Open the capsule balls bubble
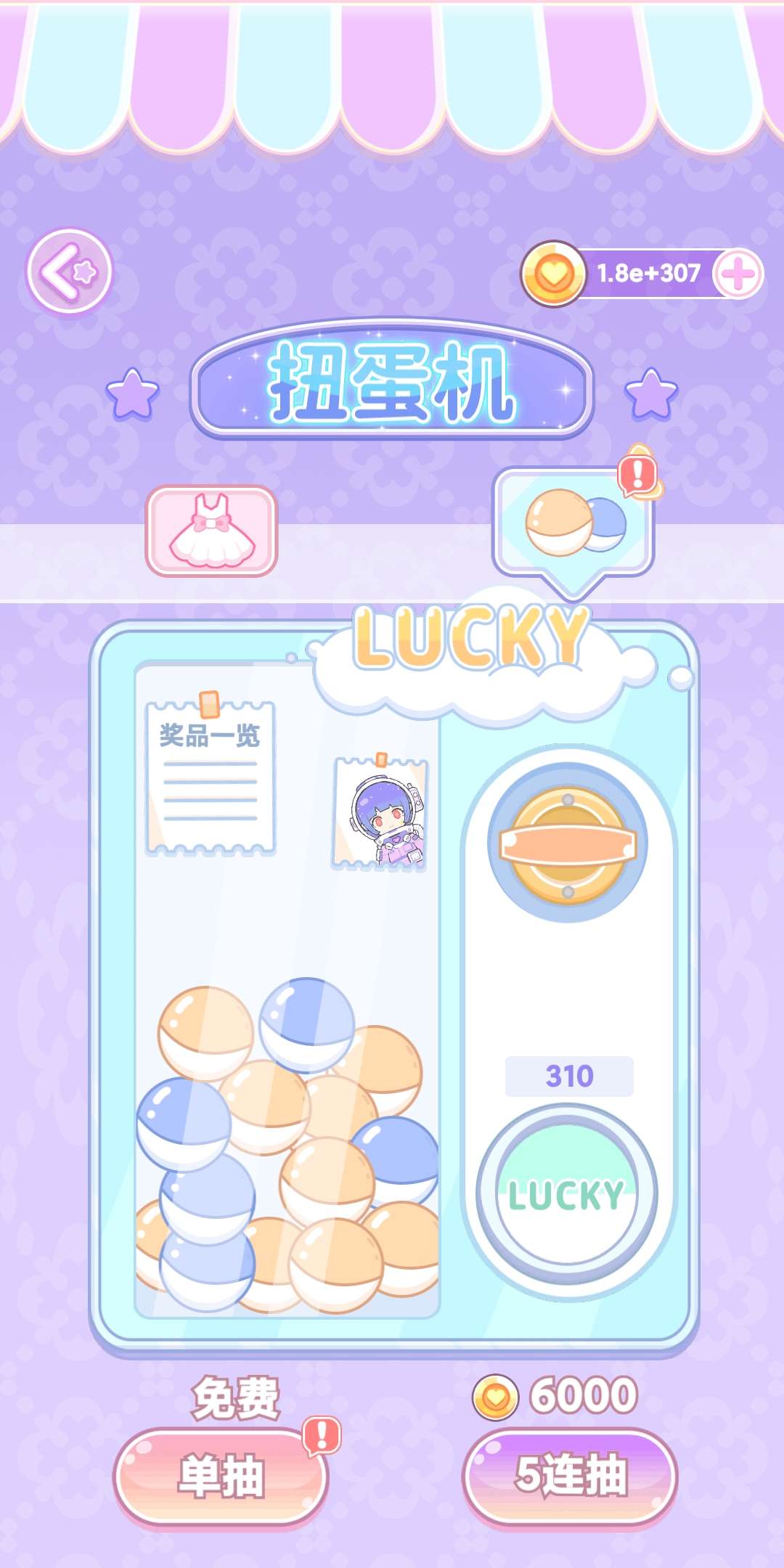The width and height of the screenshot is (784, 1568). [573, 523]
